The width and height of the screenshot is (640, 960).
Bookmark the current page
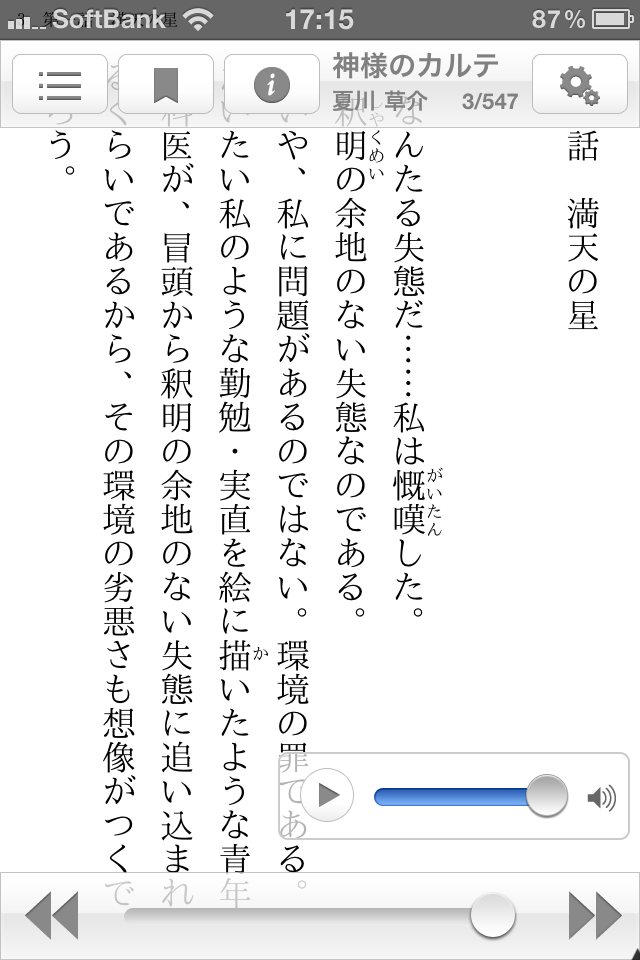click(x=165, y=85)
